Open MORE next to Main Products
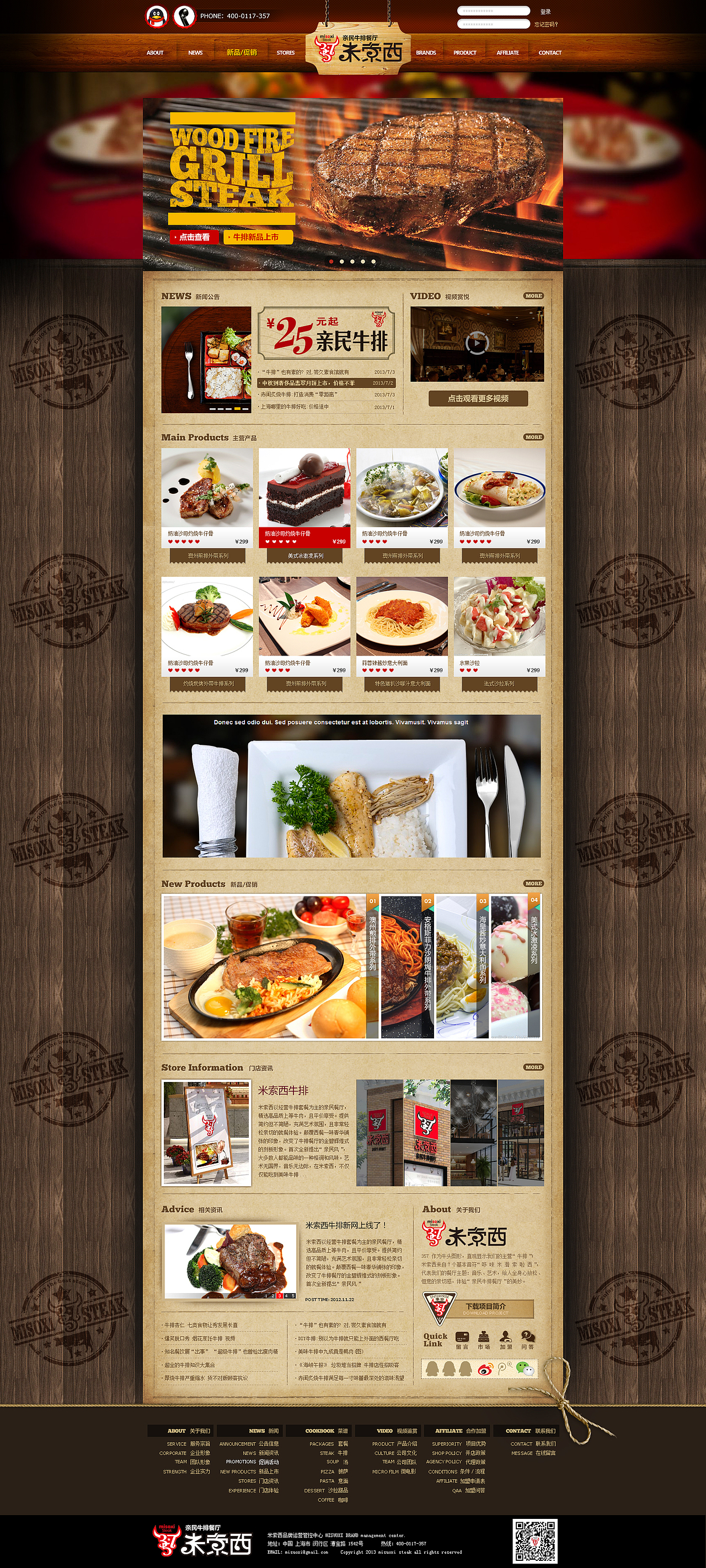The width and height of the screenshot is (706, 1568). point(533,437)
